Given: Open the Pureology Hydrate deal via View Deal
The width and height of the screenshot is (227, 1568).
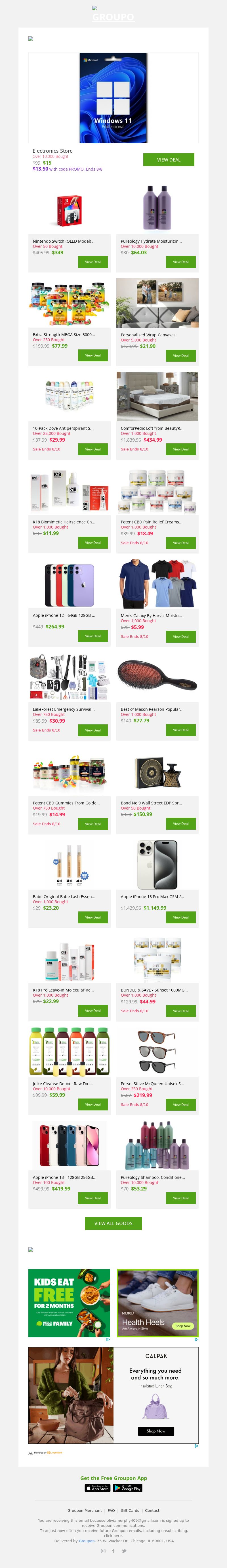Looking at the screenshot, I should tap(181, 262).
